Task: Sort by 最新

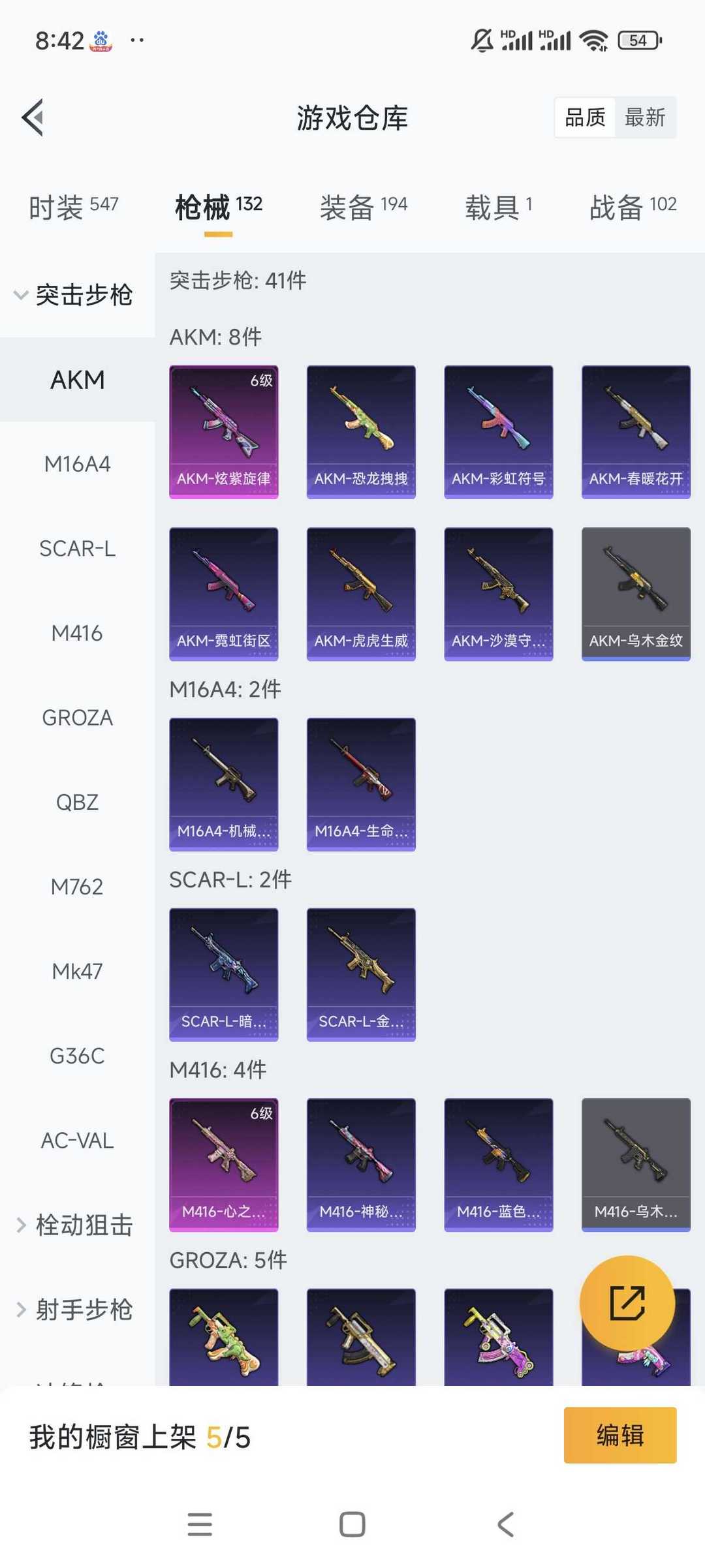Action: [645, 117]
